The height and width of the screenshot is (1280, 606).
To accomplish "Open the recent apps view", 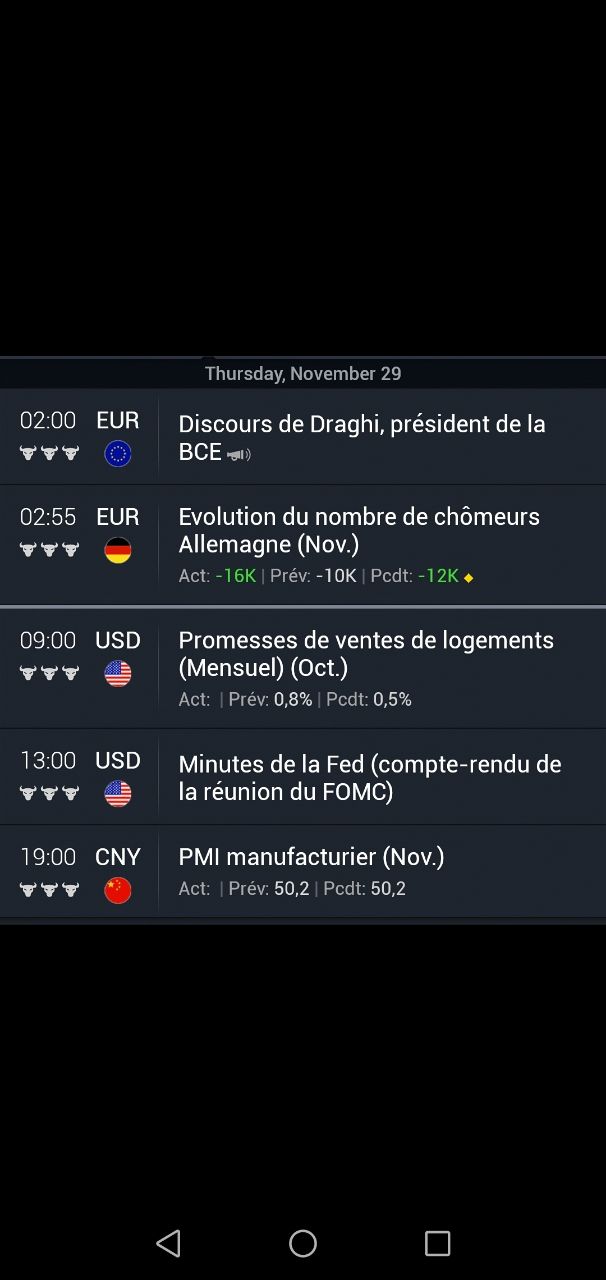I will tap(437, 1243).
